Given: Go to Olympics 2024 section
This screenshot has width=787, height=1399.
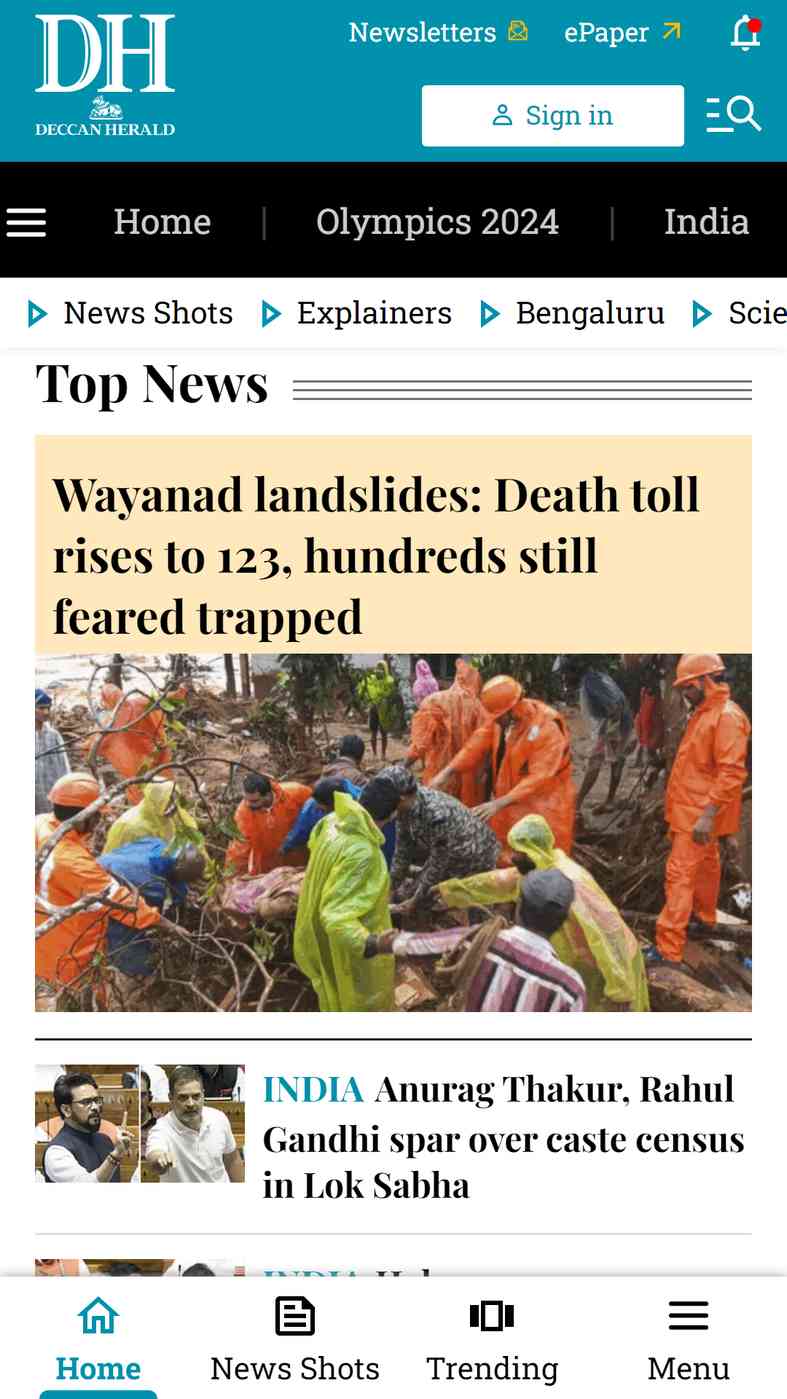Looking at the screenshot, I should point(437,221).
